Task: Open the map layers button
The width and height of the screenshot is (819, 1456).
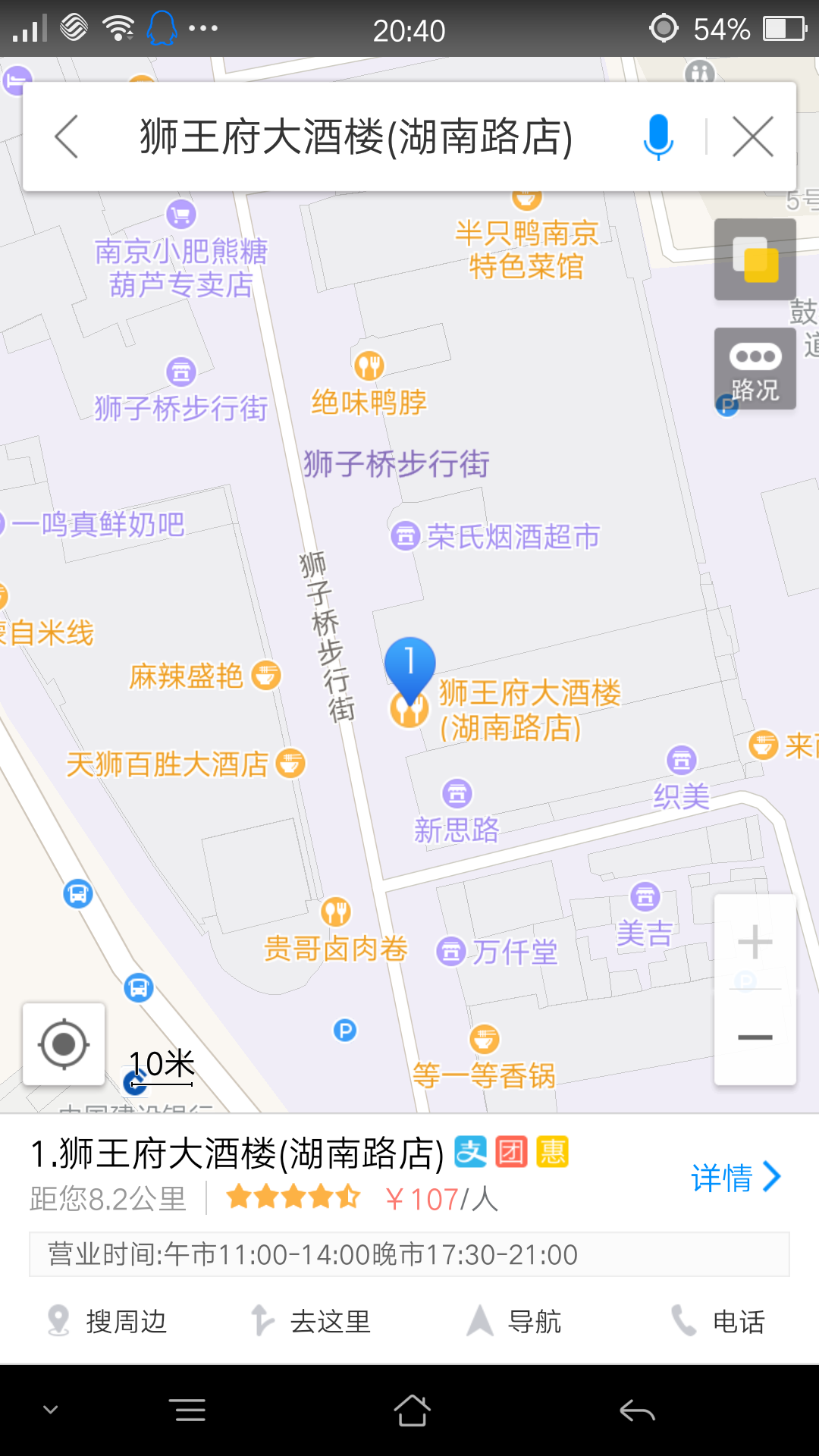Action: (x=755, y=259)
